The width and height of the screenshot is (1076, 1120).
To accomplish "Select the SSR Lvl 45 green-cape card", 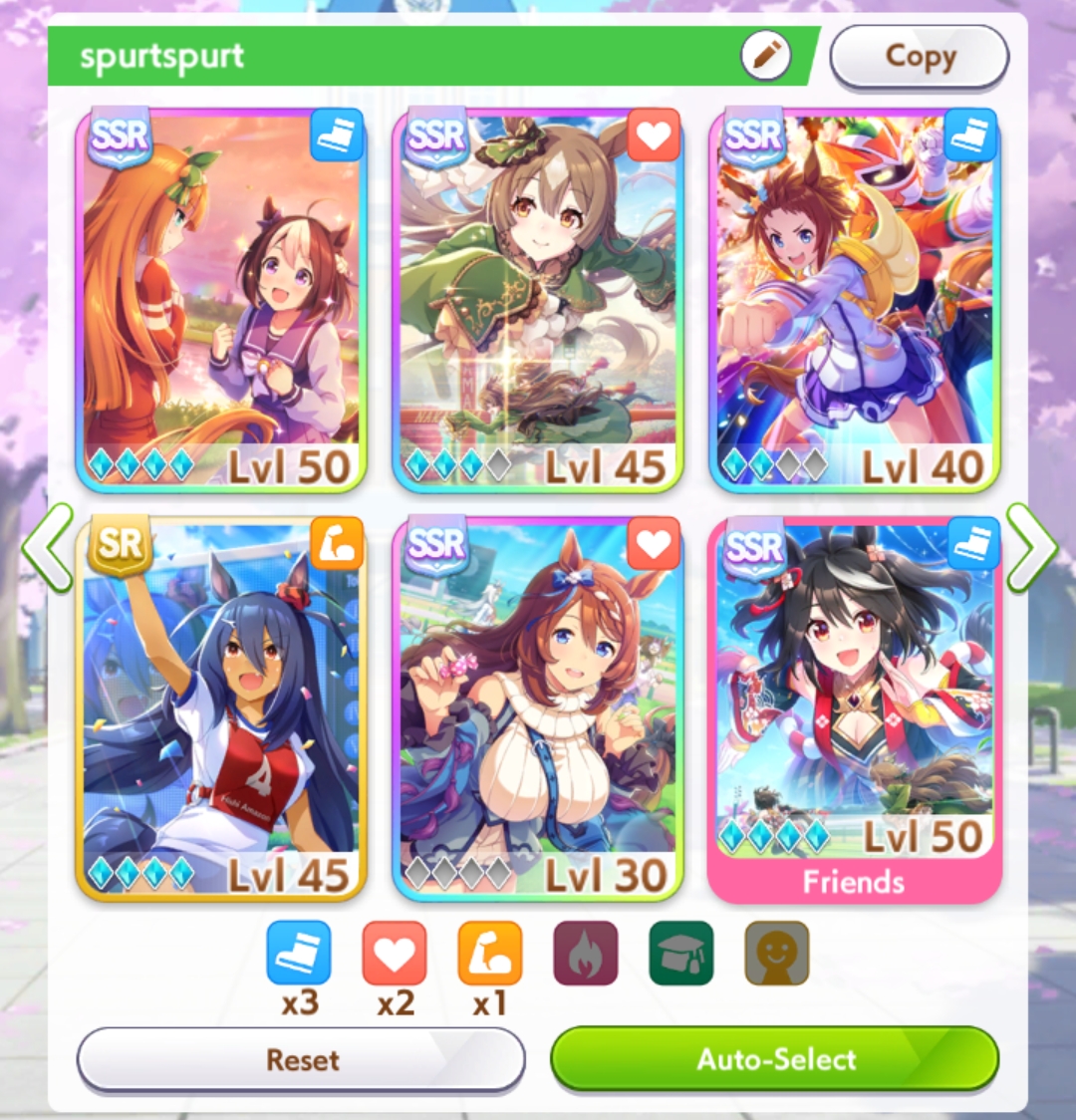I will [x=538, y=300].
